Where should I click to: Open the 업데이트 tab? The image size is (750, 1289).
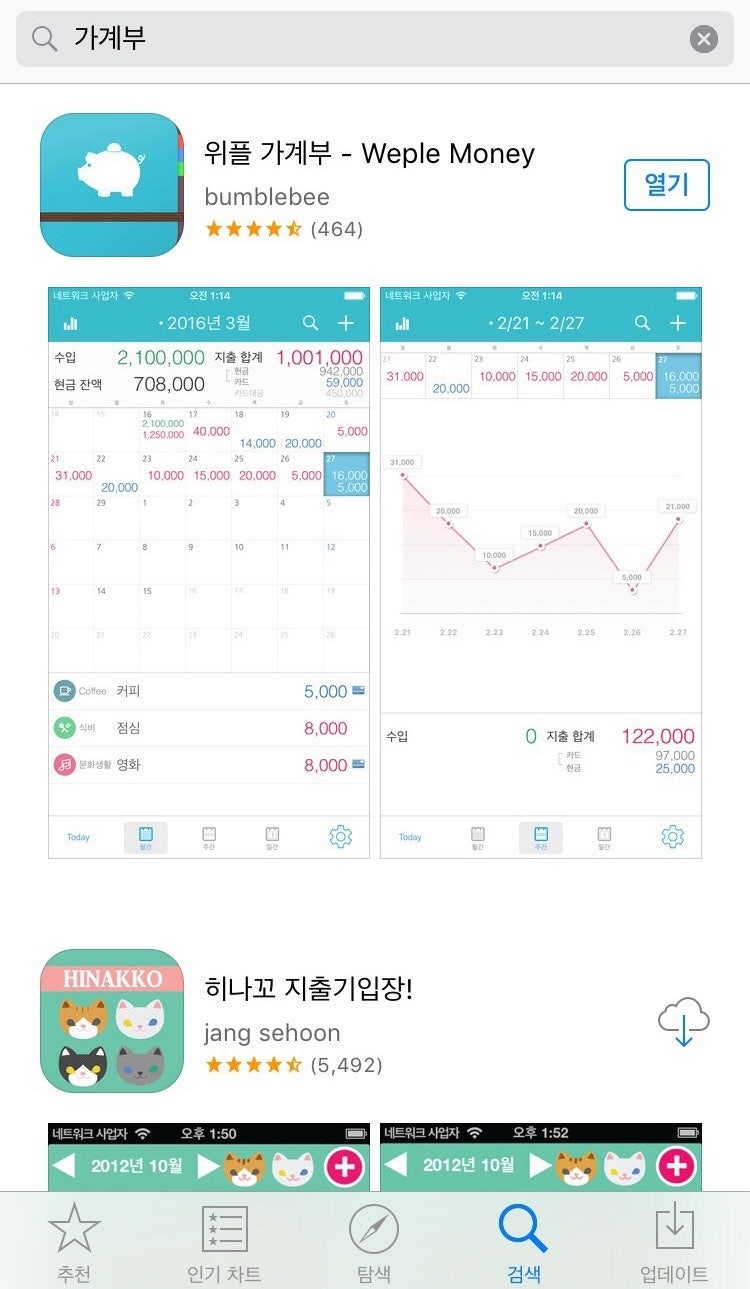click(674, 1243)
